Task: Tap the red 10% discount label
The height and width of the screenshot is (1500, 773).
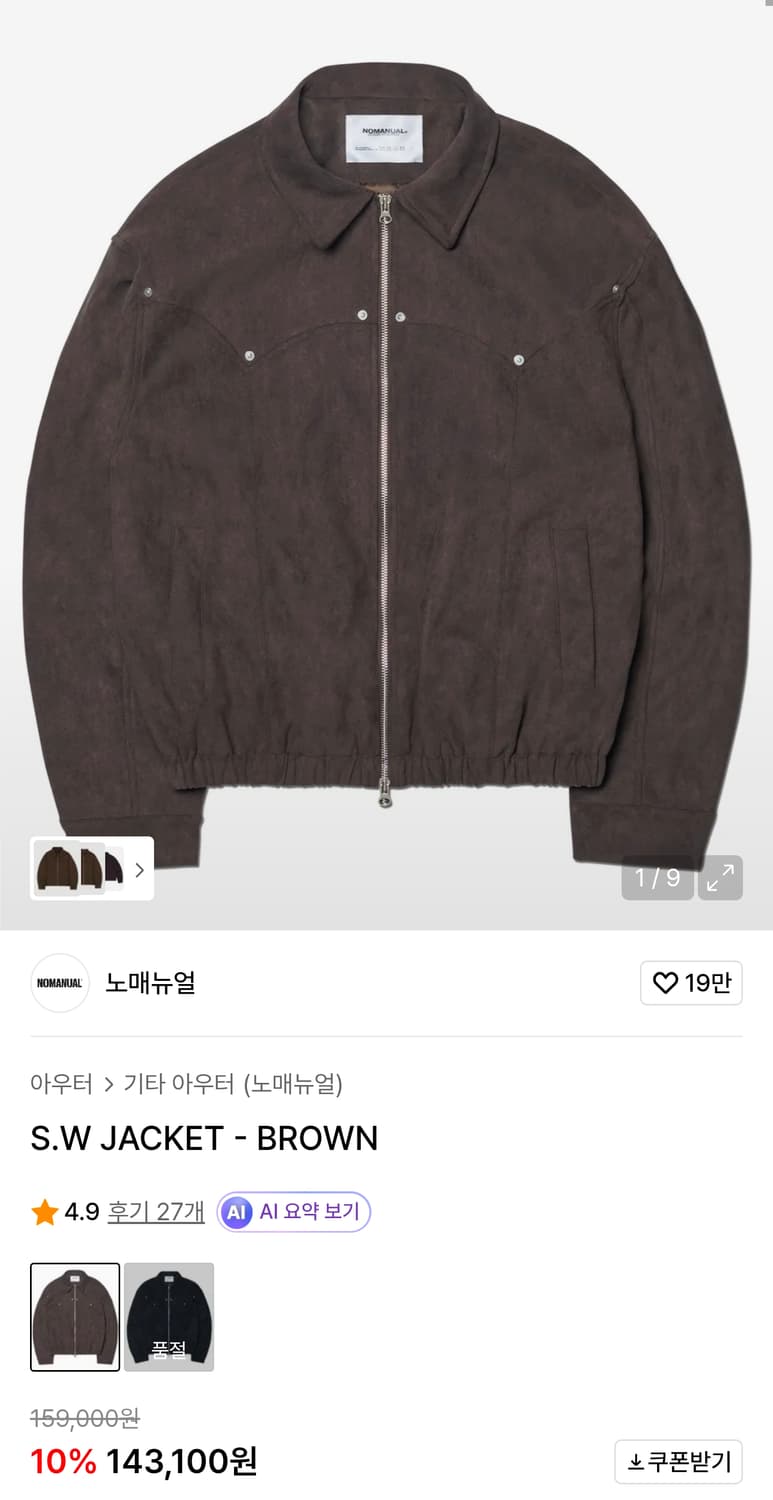Action: (x=63, y=1462)
